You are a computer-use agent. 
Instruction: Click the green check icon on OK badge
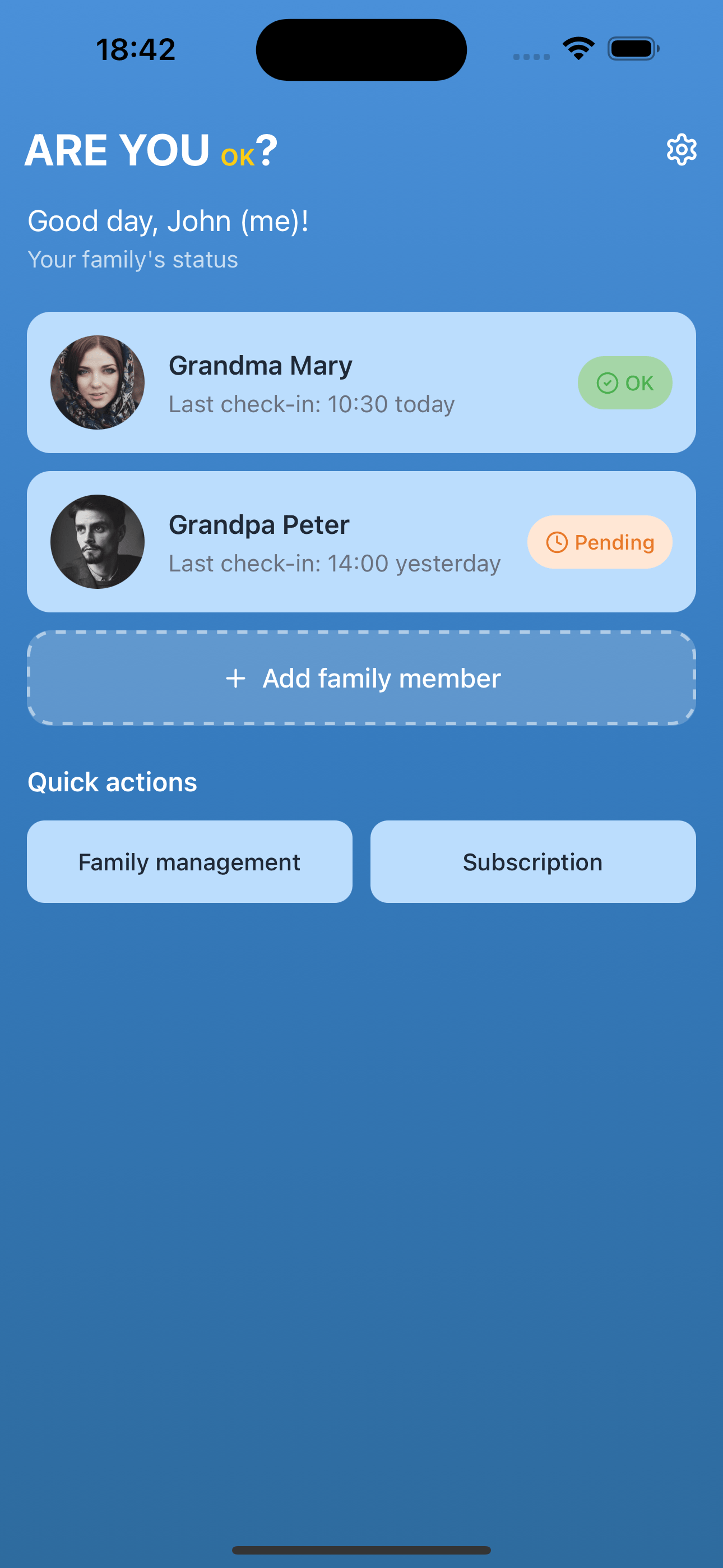(x=606, y=382)
